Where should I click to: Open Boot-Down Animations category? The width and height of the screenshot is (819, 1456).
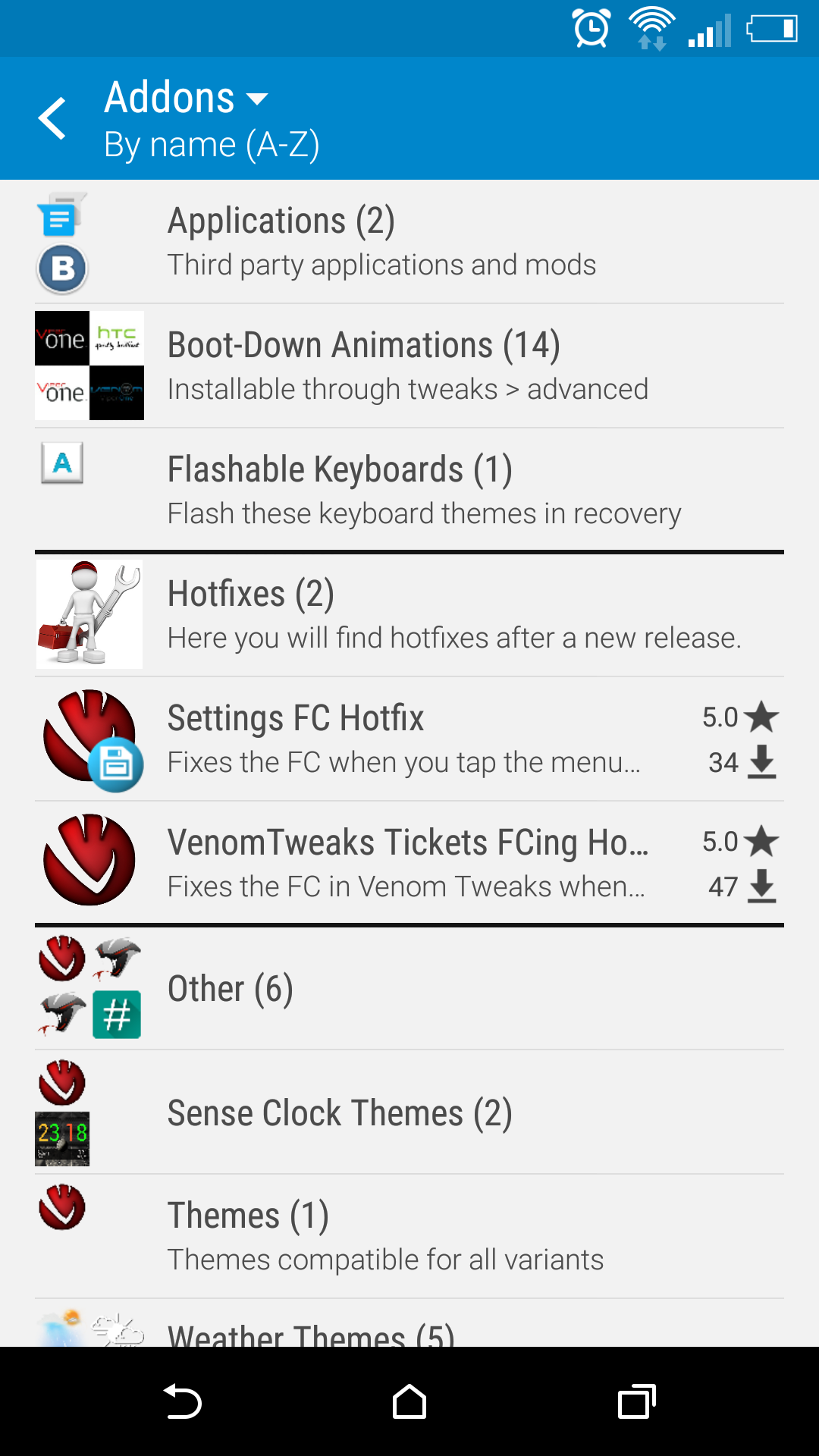tap(409, 366)
